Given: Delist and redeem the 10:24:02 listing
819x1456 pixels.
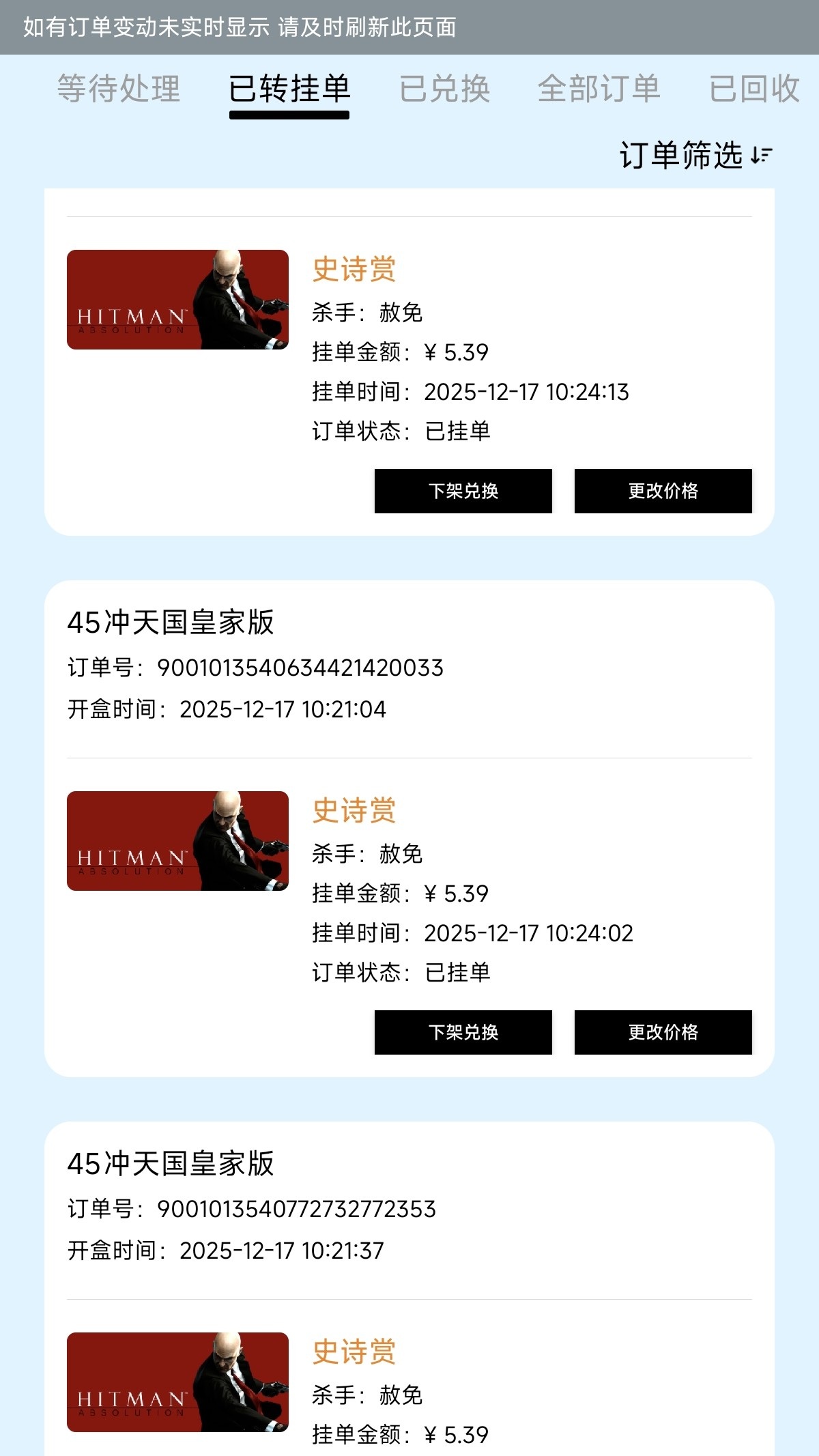Looking at the screenshot, I should click(x=463, y=1032).
